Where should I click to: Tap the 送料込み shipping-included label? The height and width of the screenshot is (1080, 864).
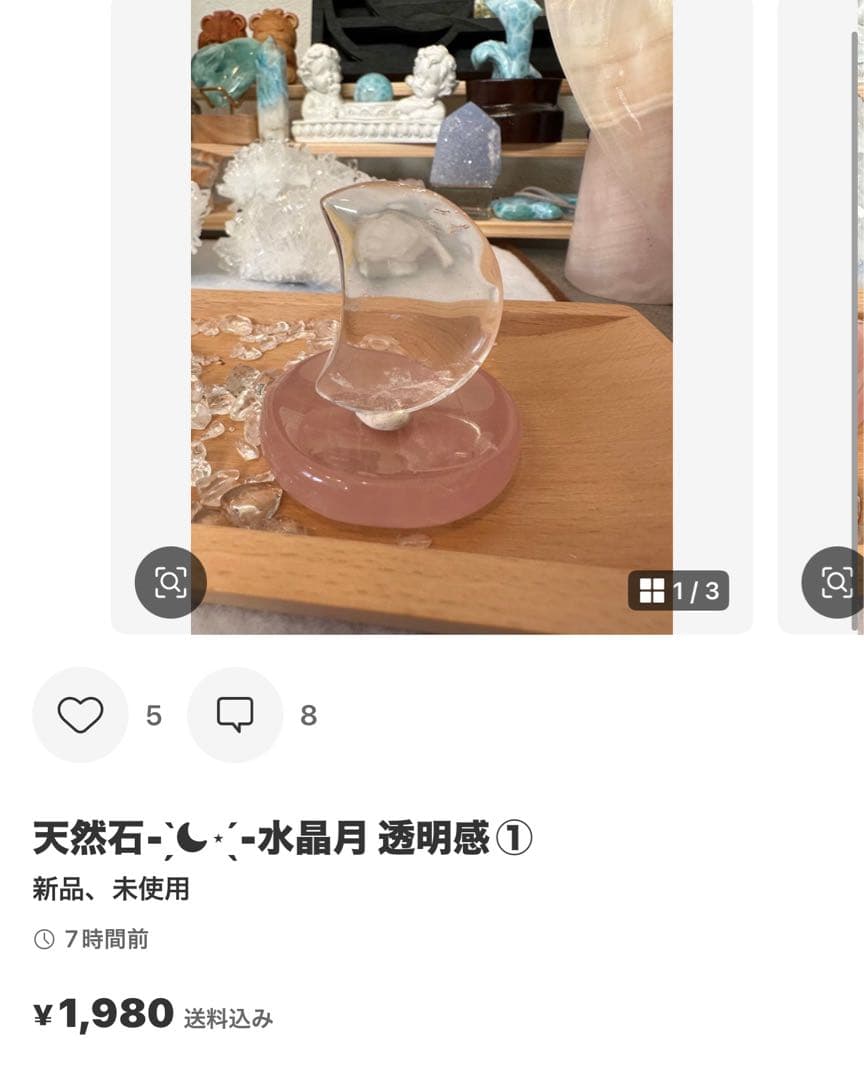(x=228, y=1019)
